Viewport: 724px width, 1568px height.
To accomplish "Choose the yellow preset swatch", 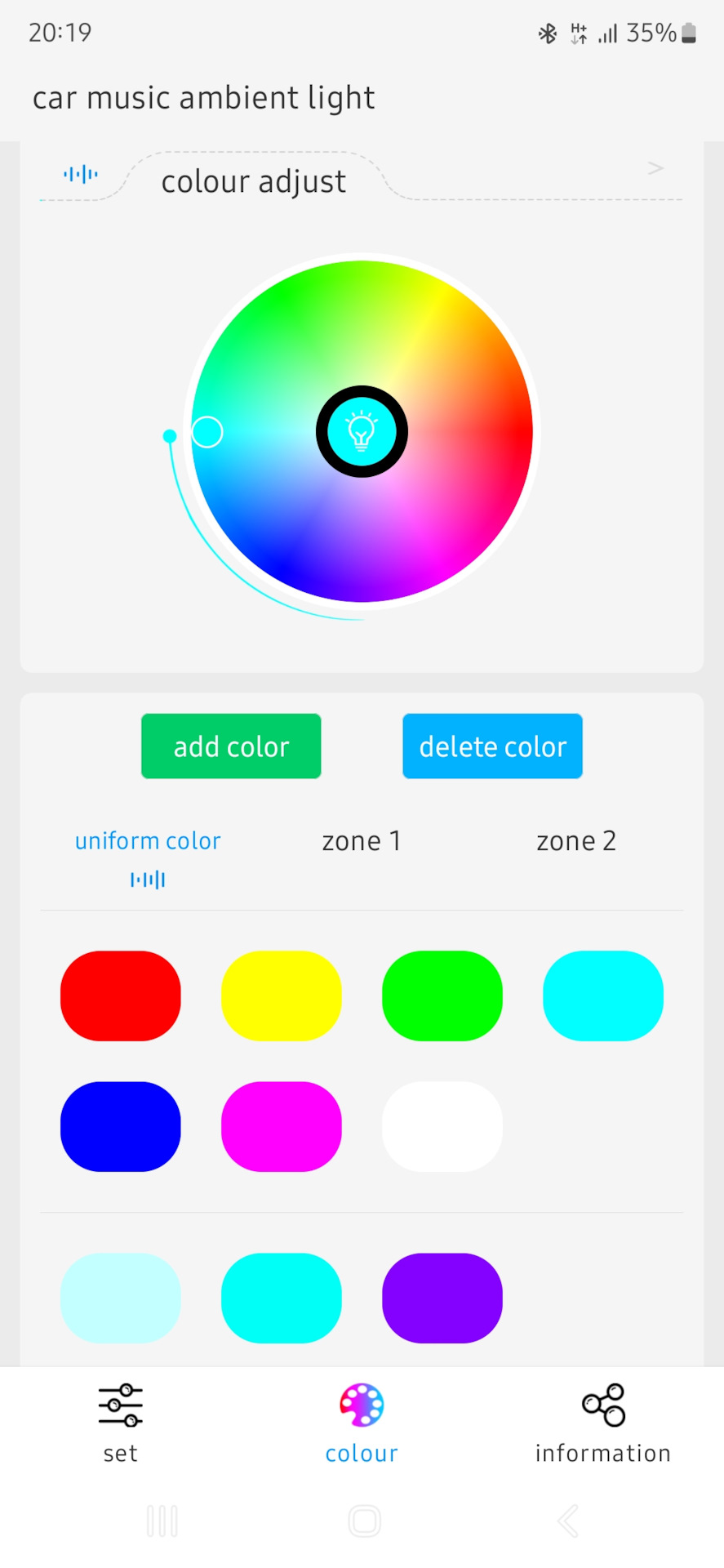I will (x=282, y=996).
